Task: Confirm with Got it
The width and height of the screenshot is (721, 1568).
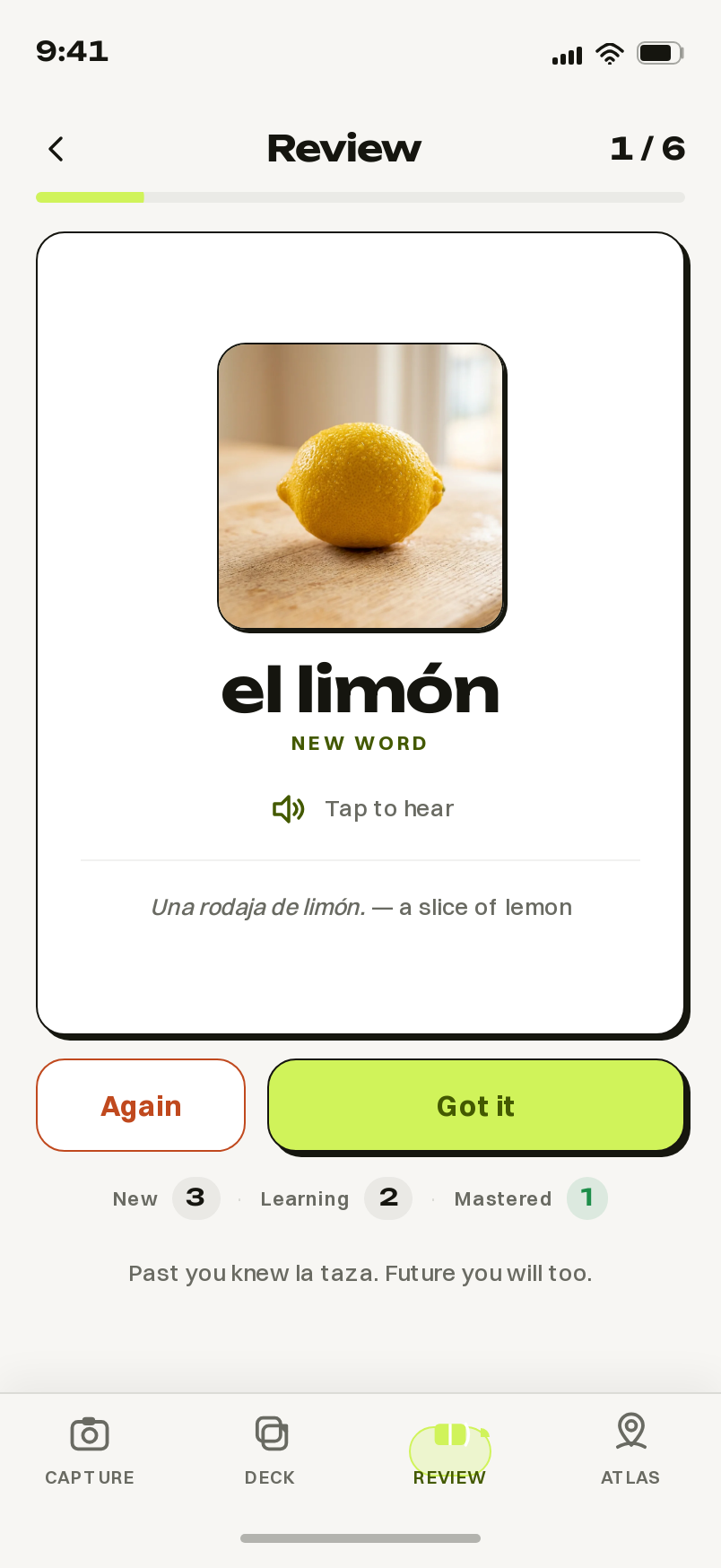Action: point(476,1105)
